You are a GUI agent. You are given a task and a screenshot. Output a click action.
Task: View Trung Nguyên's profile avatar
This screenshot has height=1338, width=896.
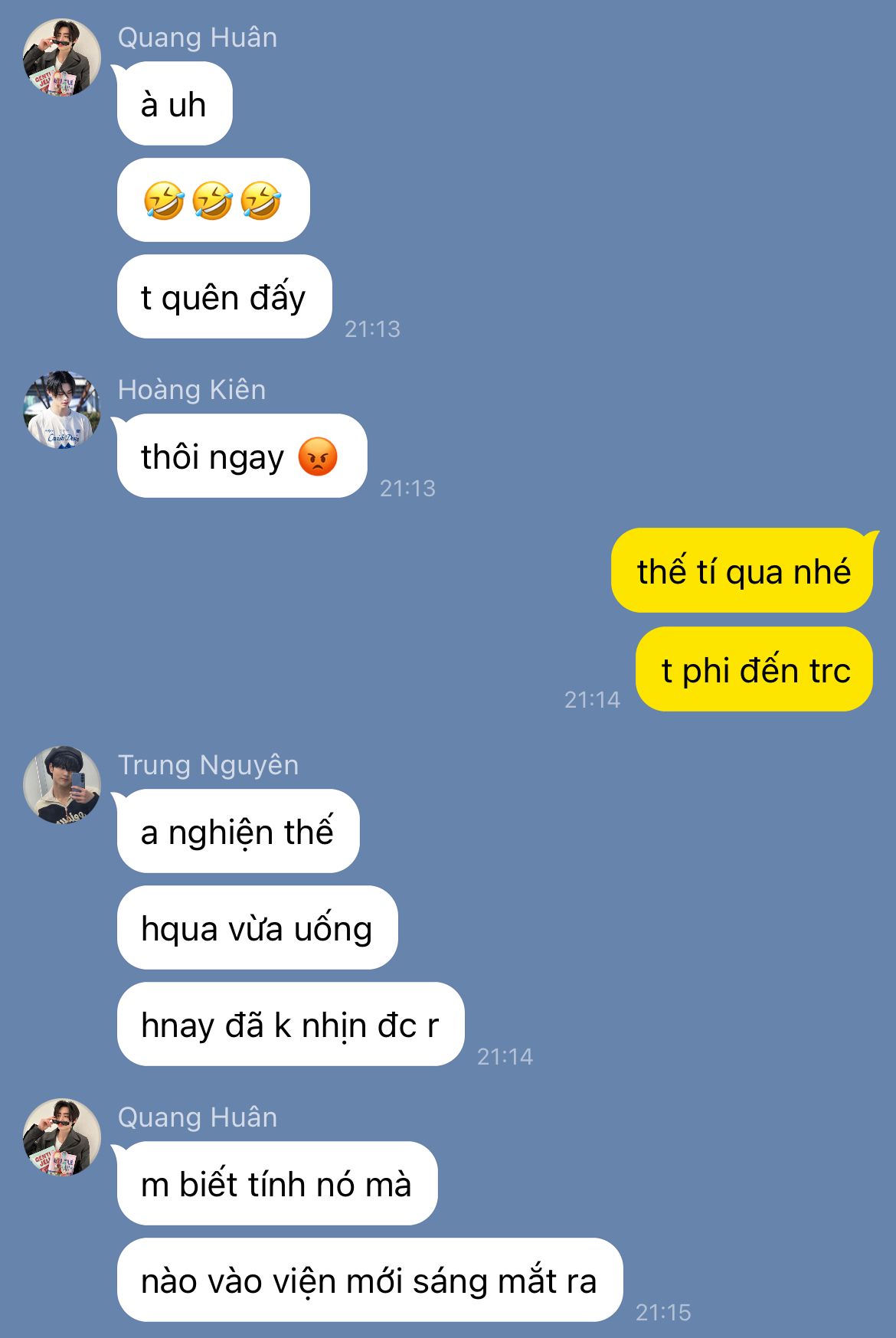point(62,785)
